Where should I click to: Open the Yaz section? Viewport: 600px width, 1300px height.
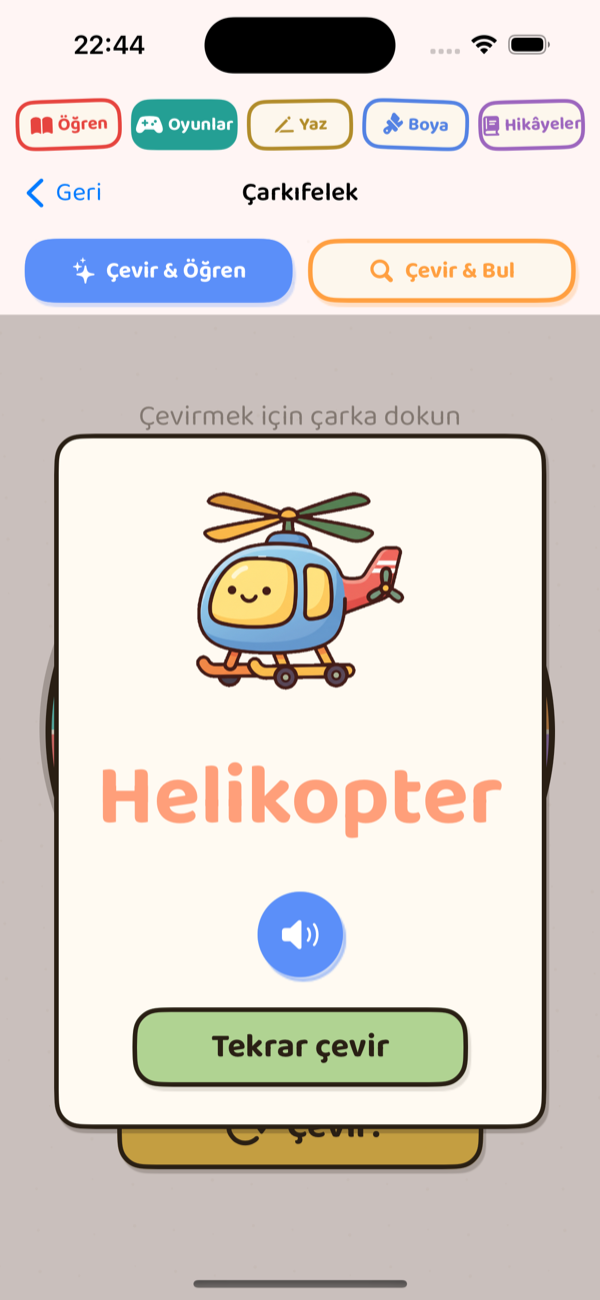pyautogui.click(x=300, y=125)
